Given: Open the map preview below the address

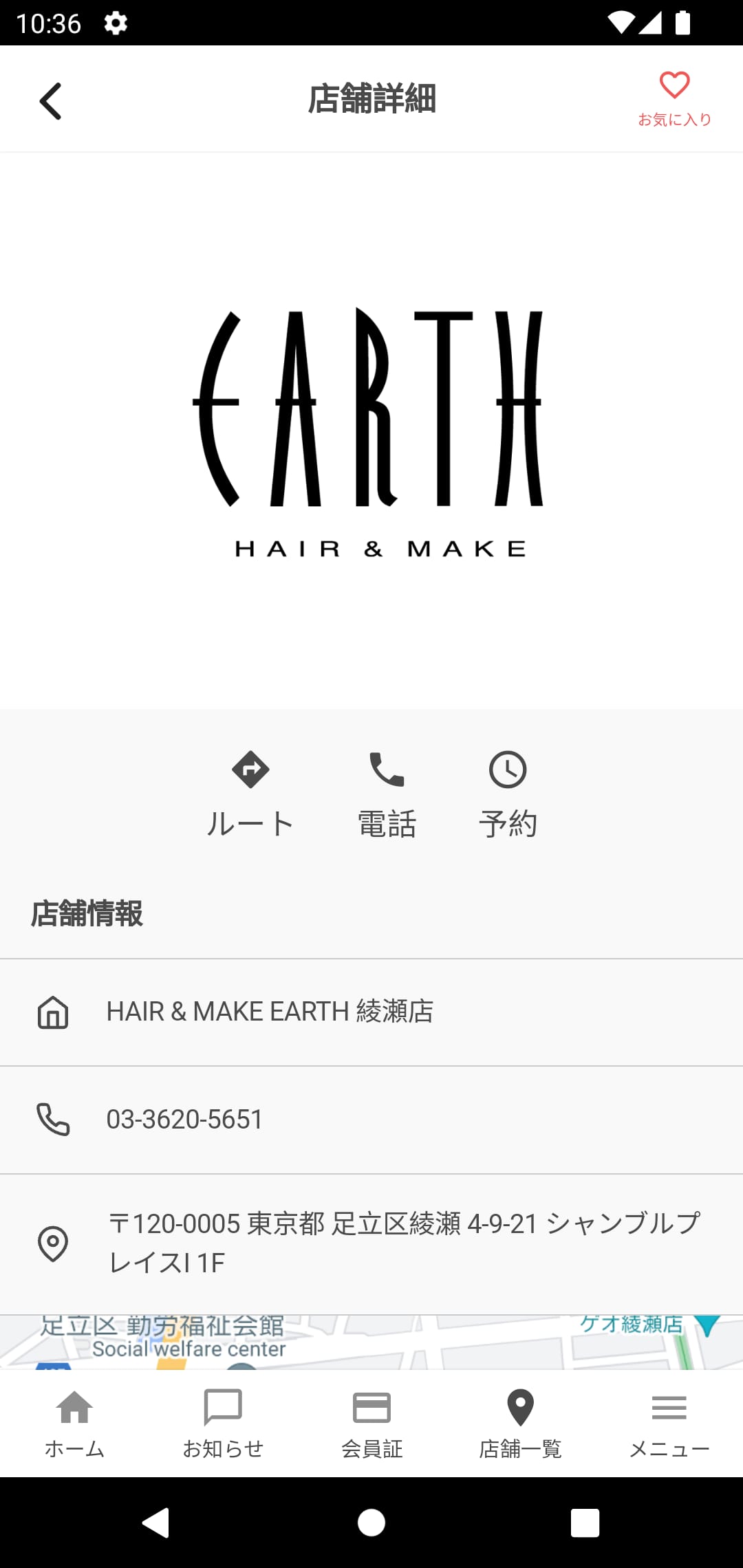Looking at the screenshot, I should point(371,1342).
